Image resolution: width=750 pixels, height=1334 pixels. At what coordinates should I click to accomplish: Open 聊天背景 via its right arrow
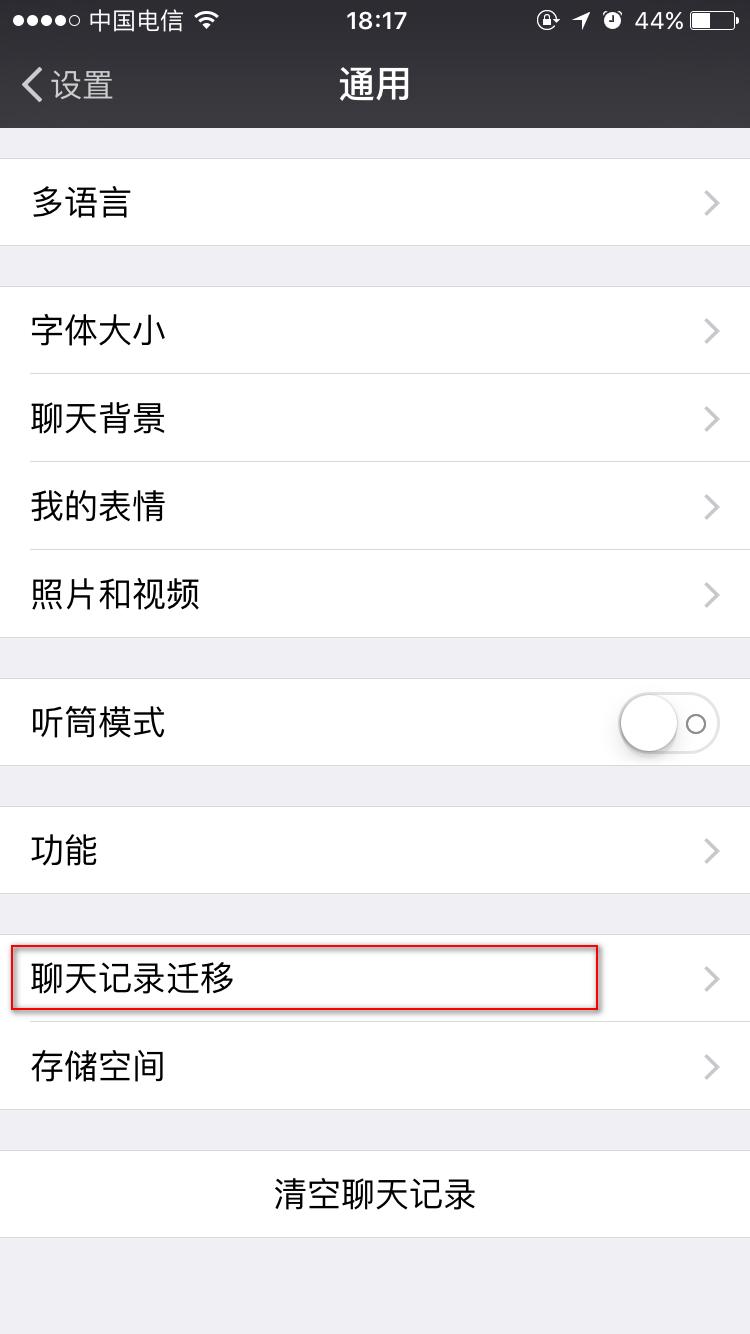710,419
